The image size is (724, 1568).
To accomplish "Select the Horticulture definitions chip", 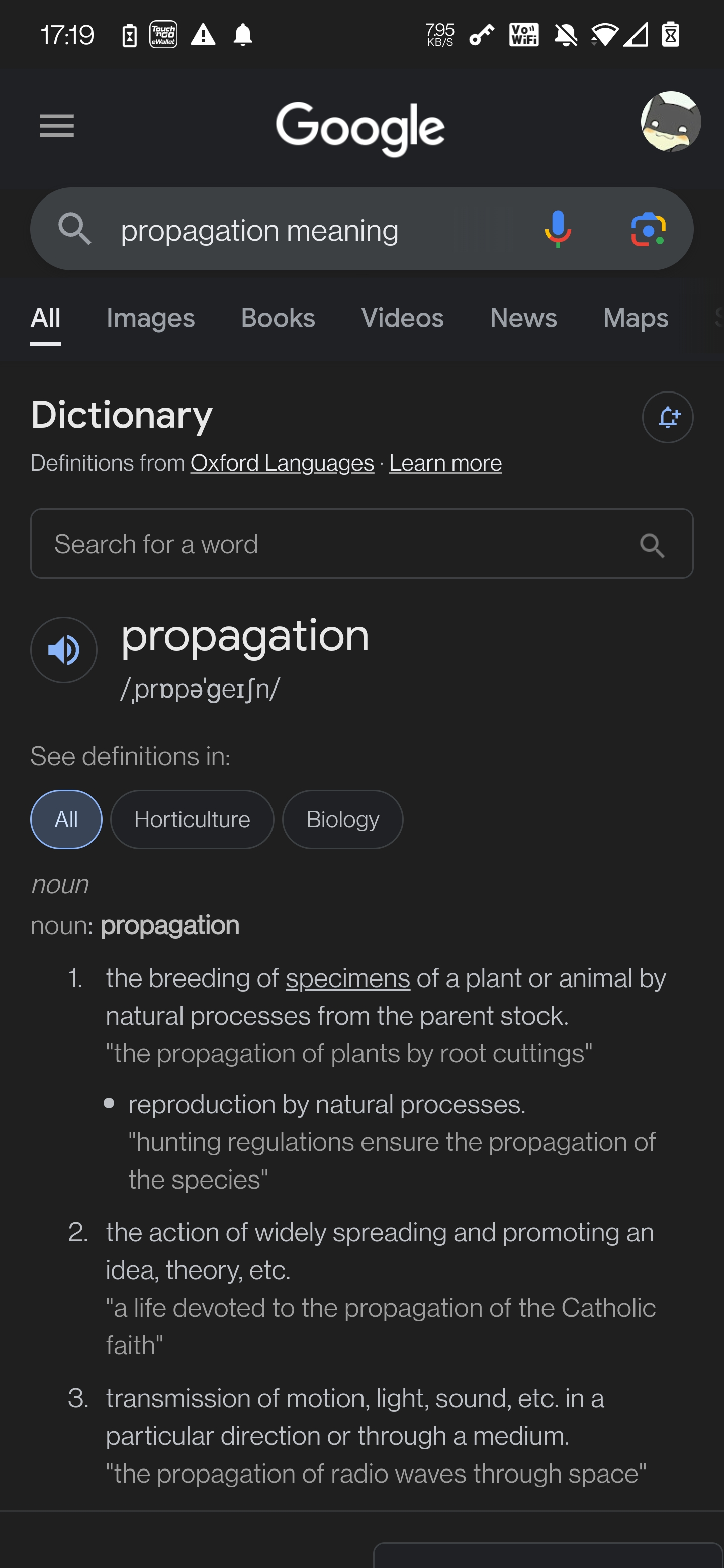I will (192, 819).
